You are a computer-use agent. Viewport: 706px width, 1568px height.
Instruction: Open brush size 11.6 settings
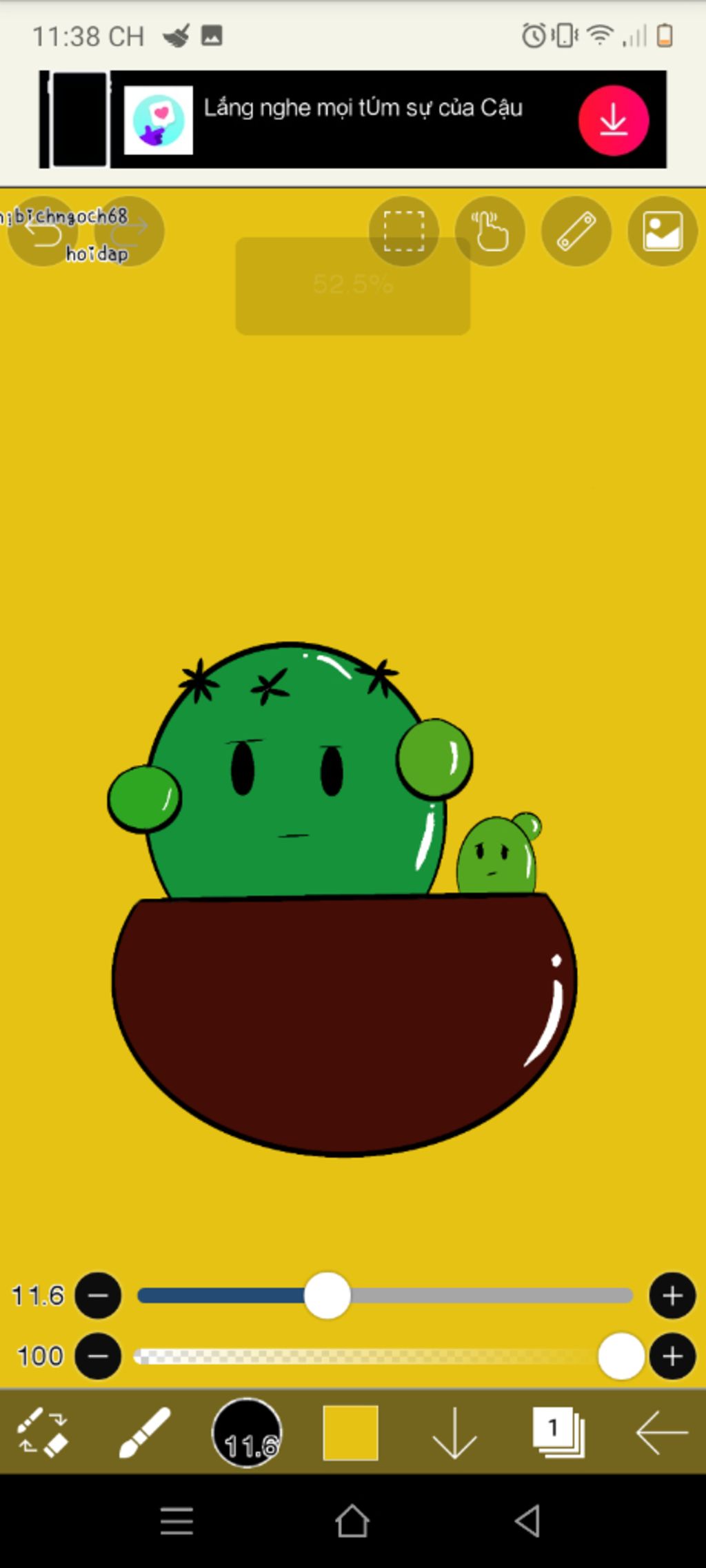(x=247, y=1433)
